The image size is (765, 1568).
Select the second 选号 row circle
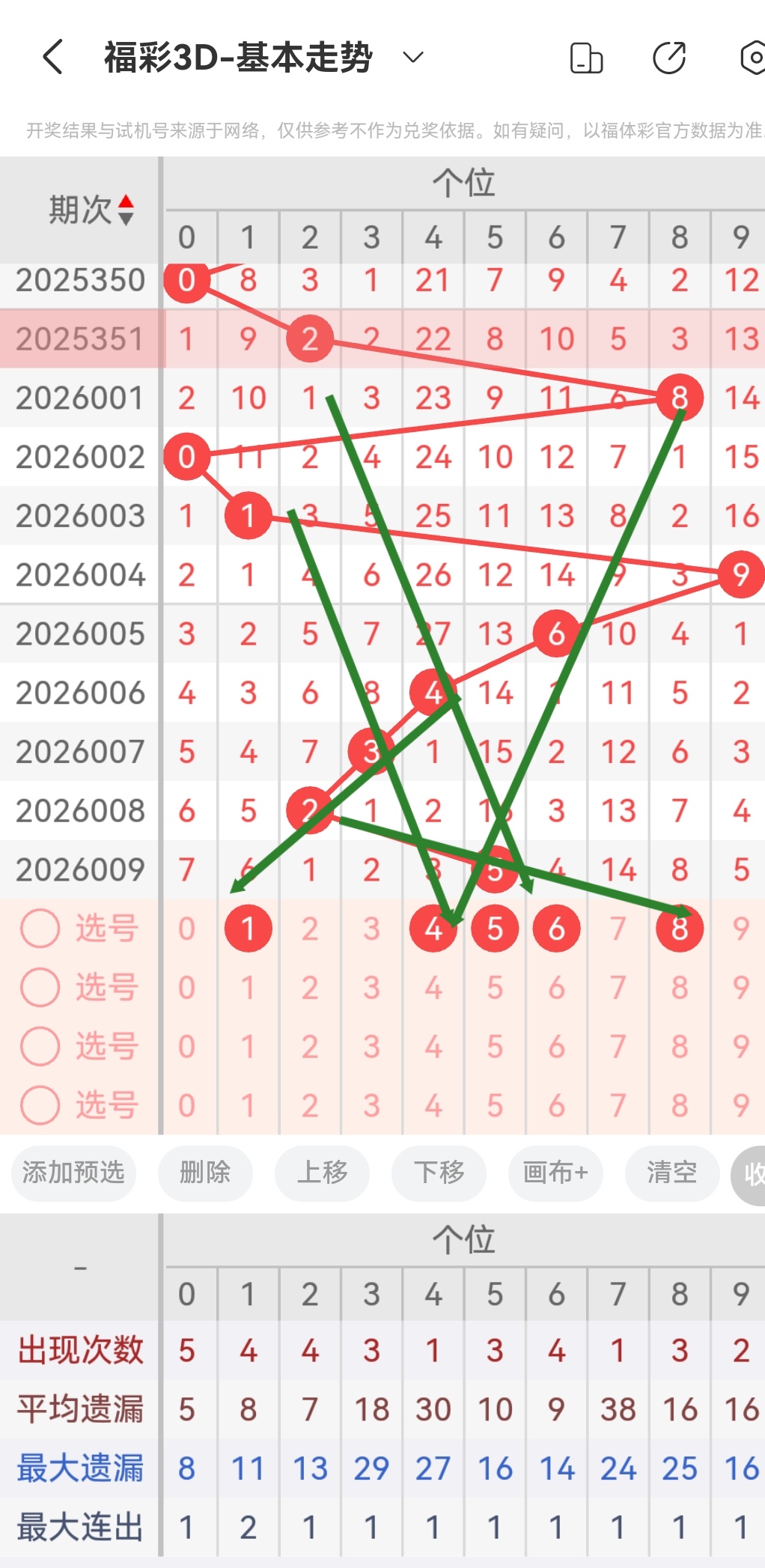41,987
